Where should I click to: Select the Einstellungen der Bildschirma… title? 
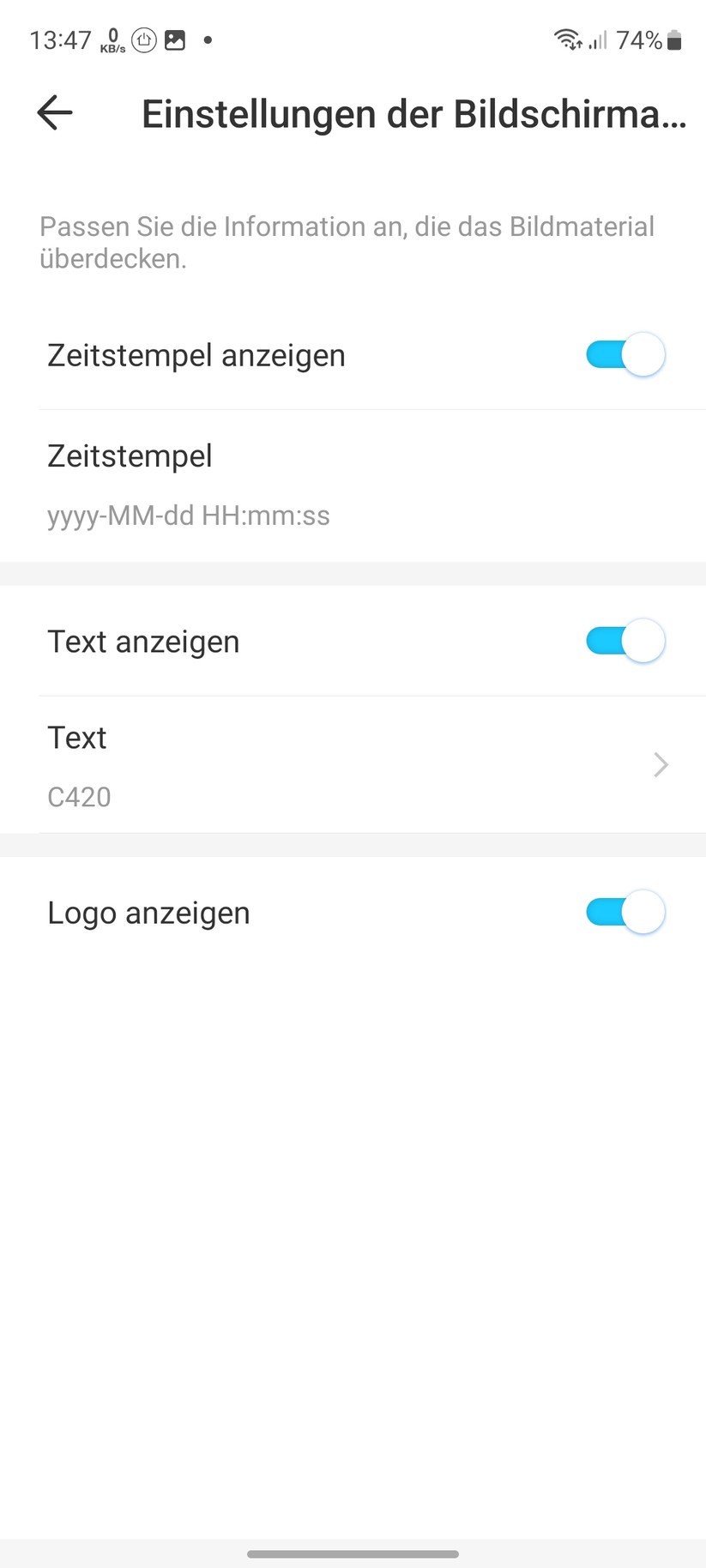coord(415,112)
